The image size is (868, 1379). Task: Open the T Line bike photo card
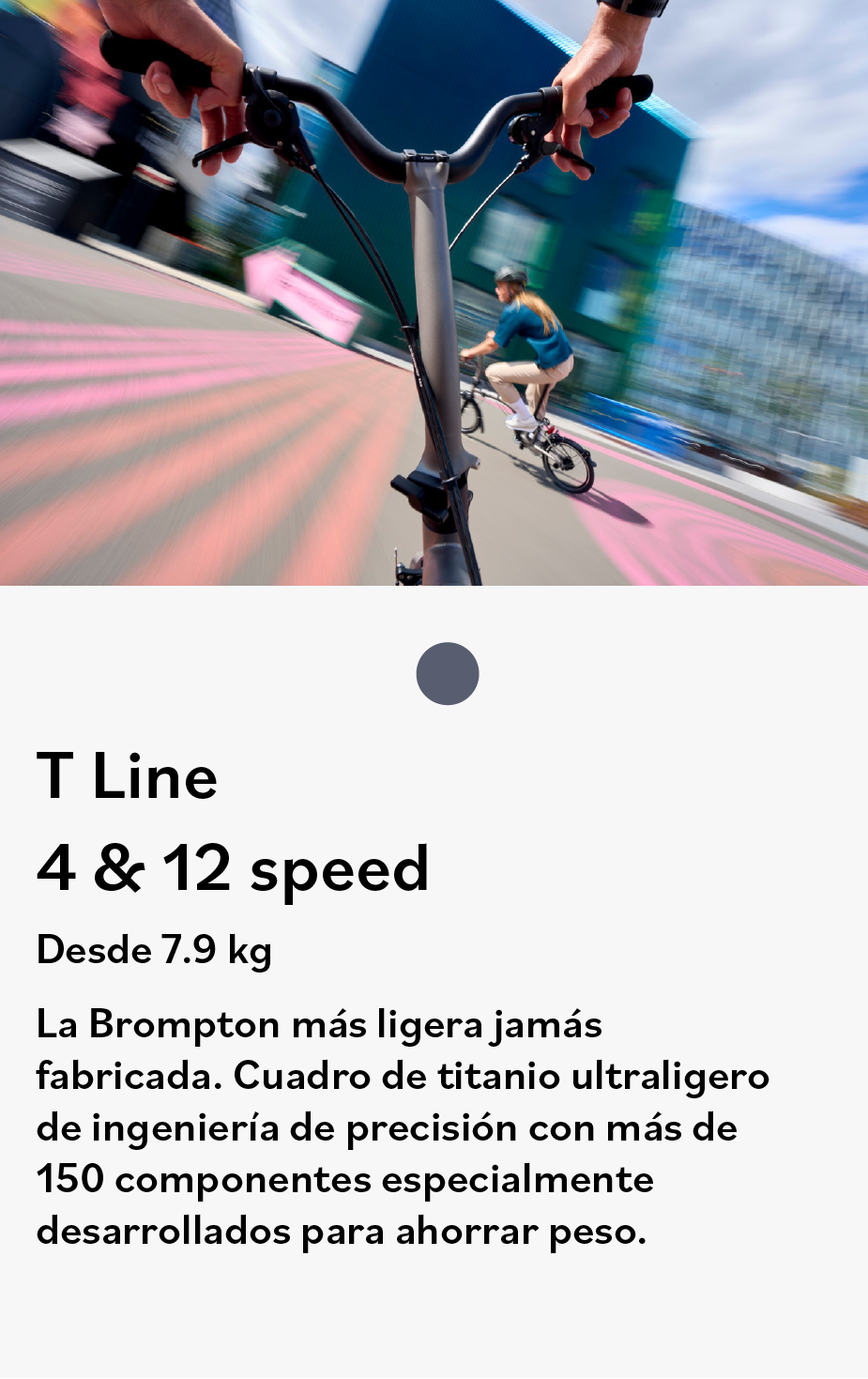[434, 292]
